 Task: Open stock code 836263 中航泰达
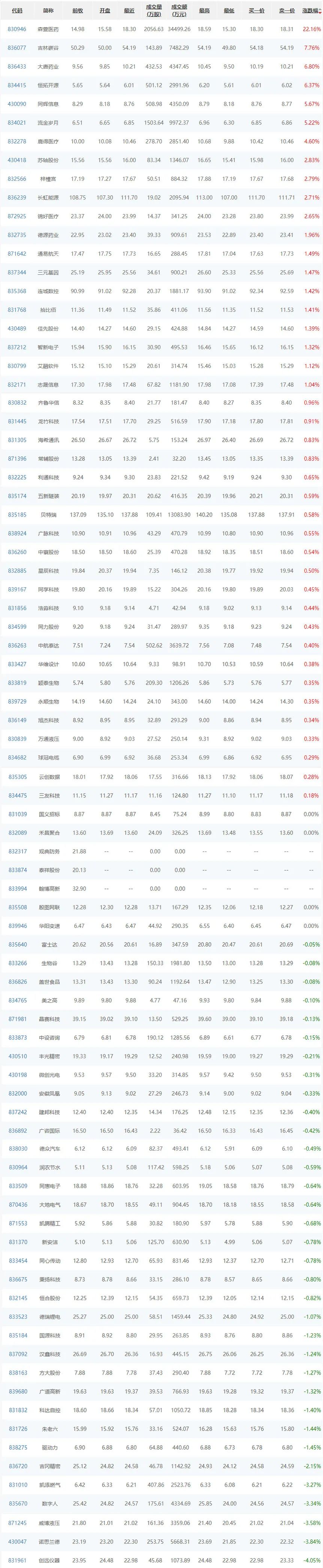click(17, 645)
